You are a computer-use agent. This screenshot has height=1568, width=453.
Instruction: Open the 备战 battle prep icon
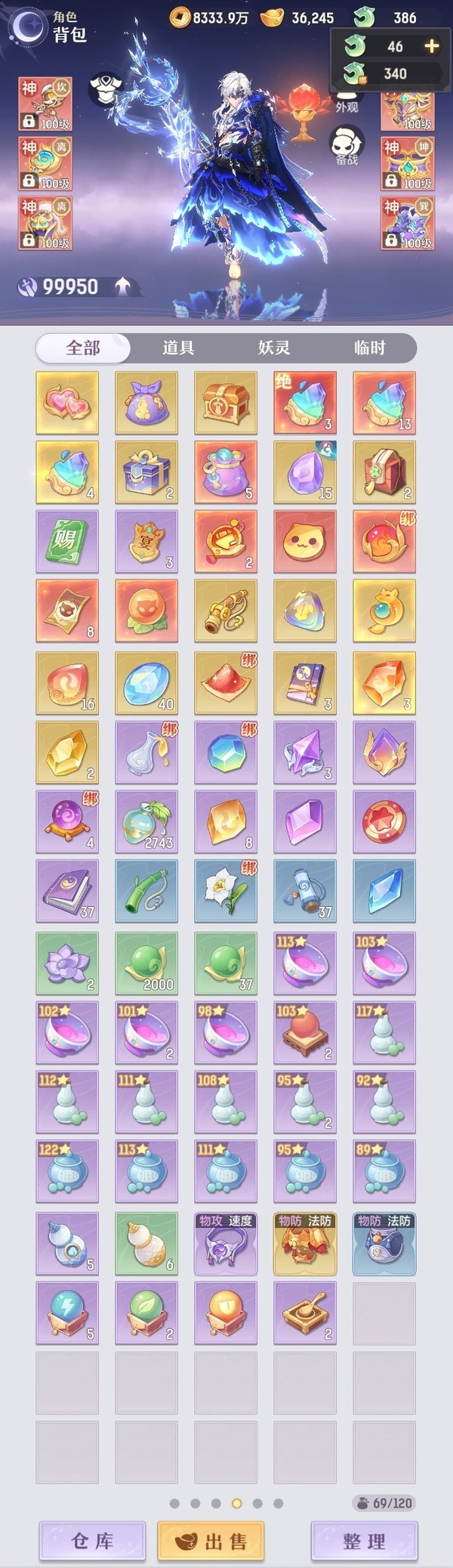(347, 146)
